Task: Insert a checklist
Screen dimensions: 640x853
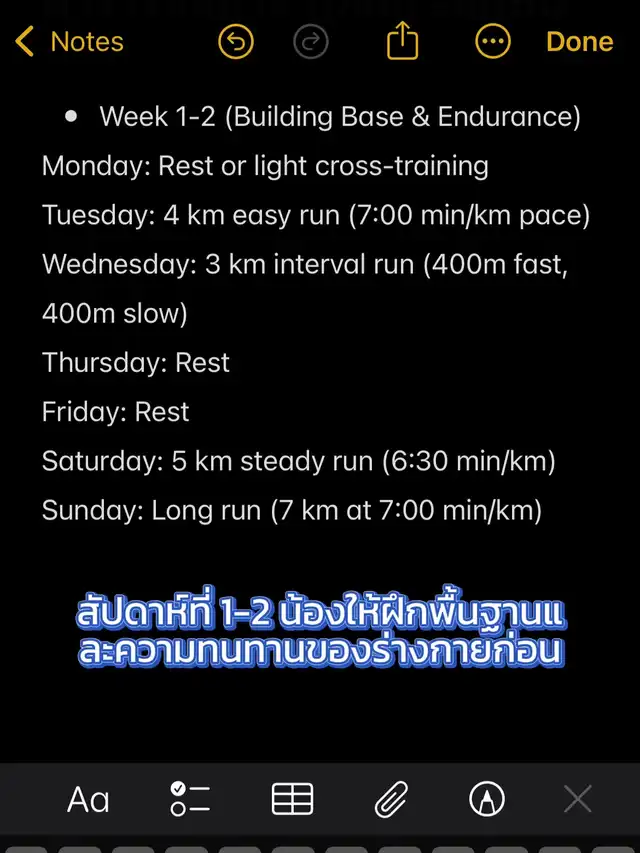Action: (x=190, y=799)
